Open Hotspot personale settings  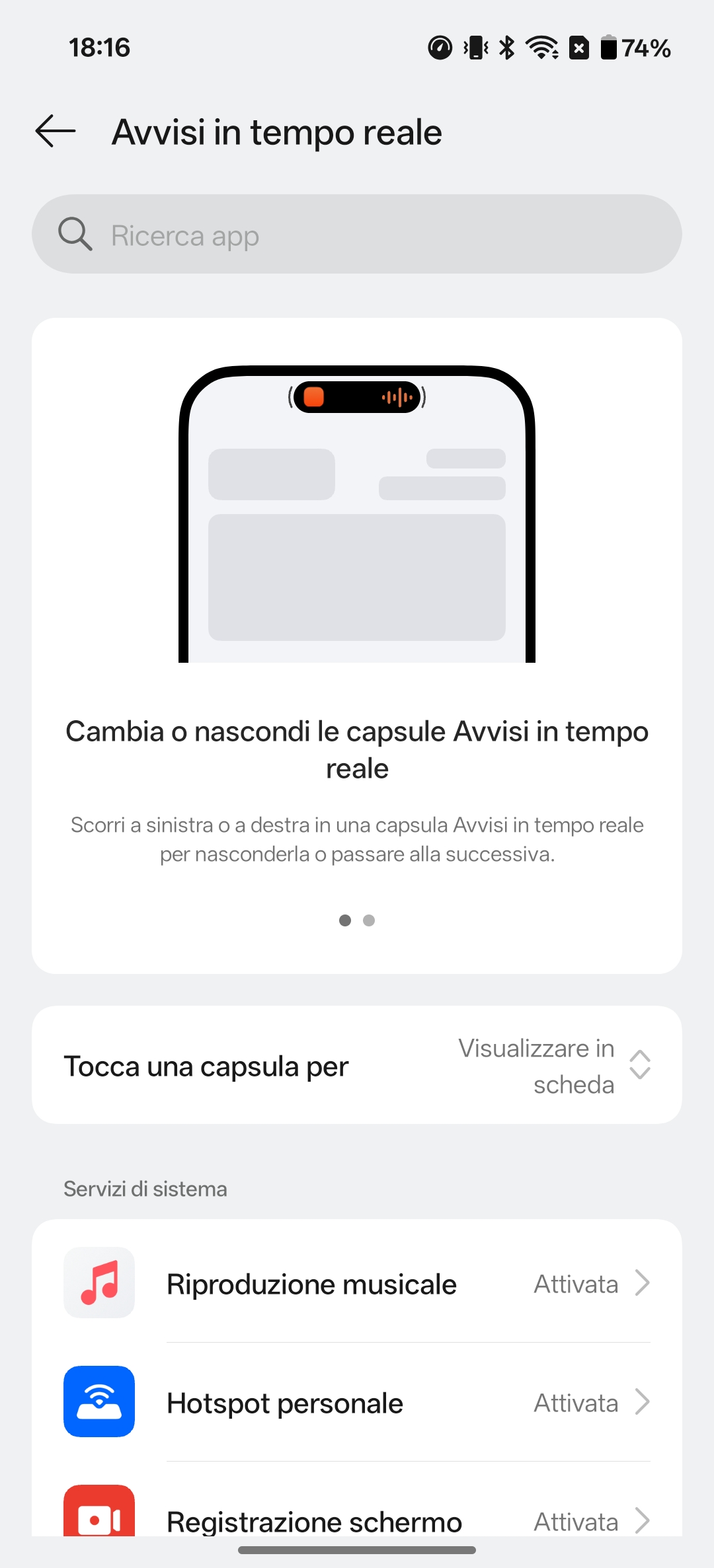tap(357, 1402)
